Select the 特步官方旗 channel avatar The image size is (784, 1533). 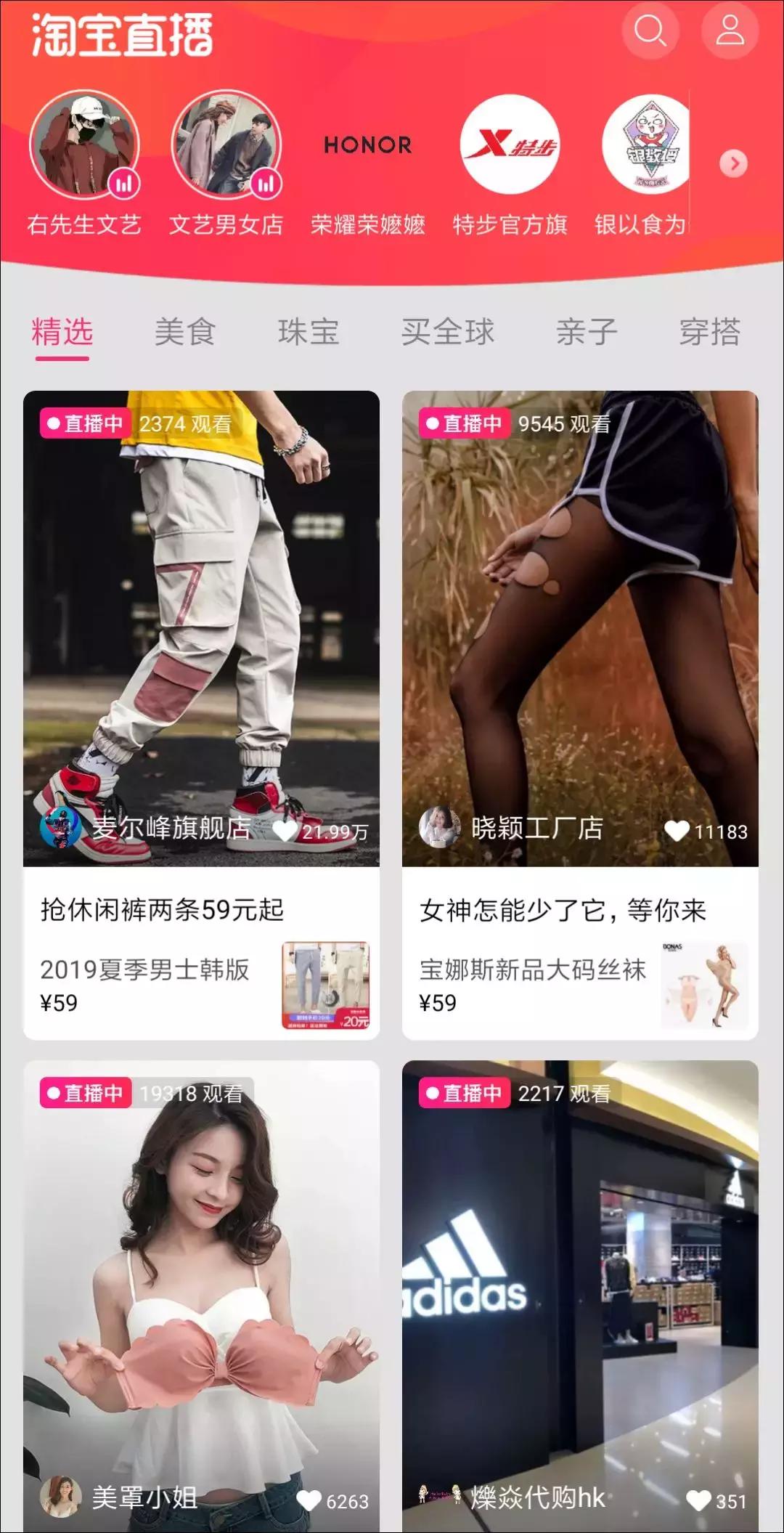pos(508,145)
